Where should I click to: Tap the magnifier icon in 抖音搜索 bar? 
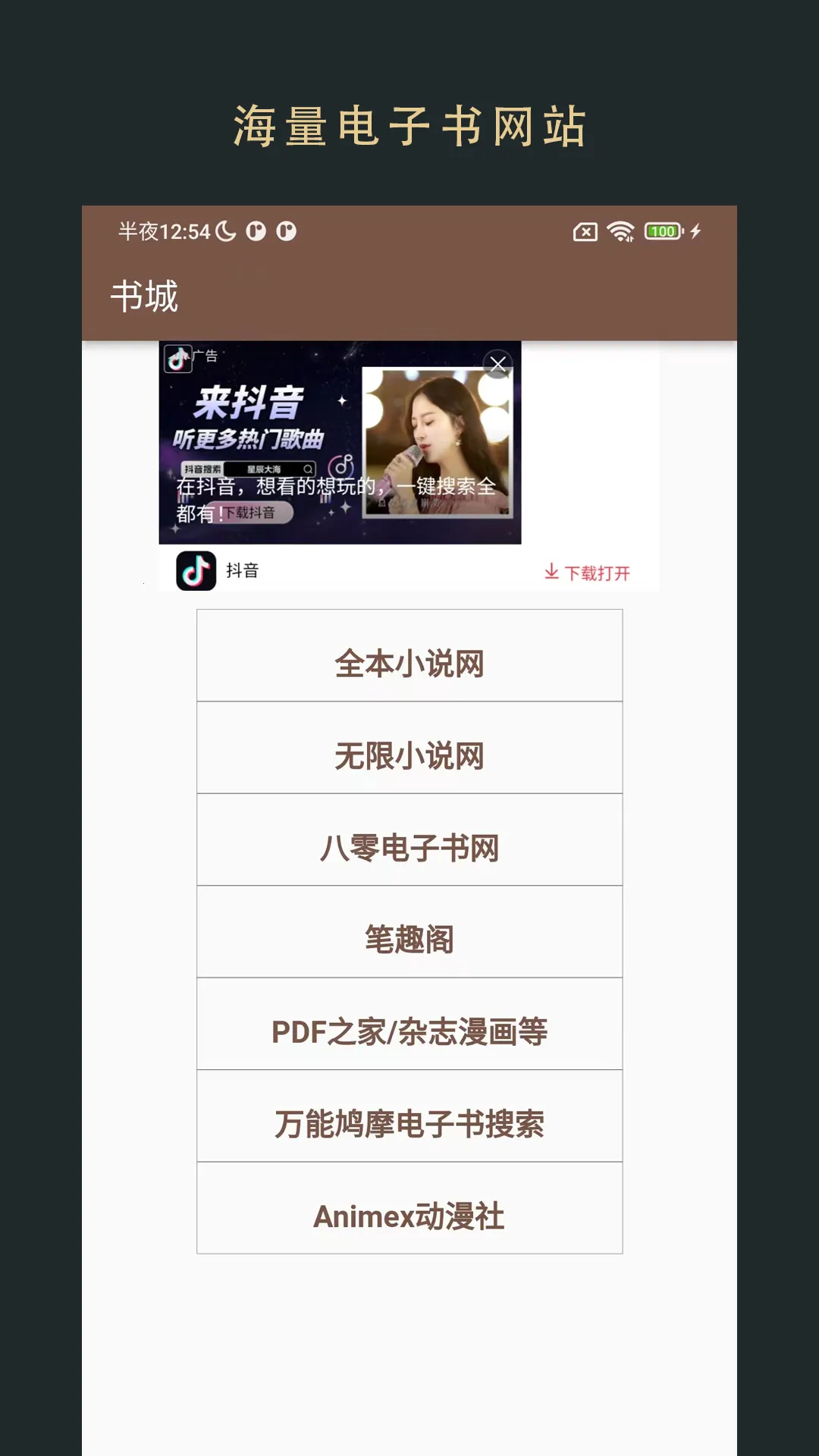point(306,470)
